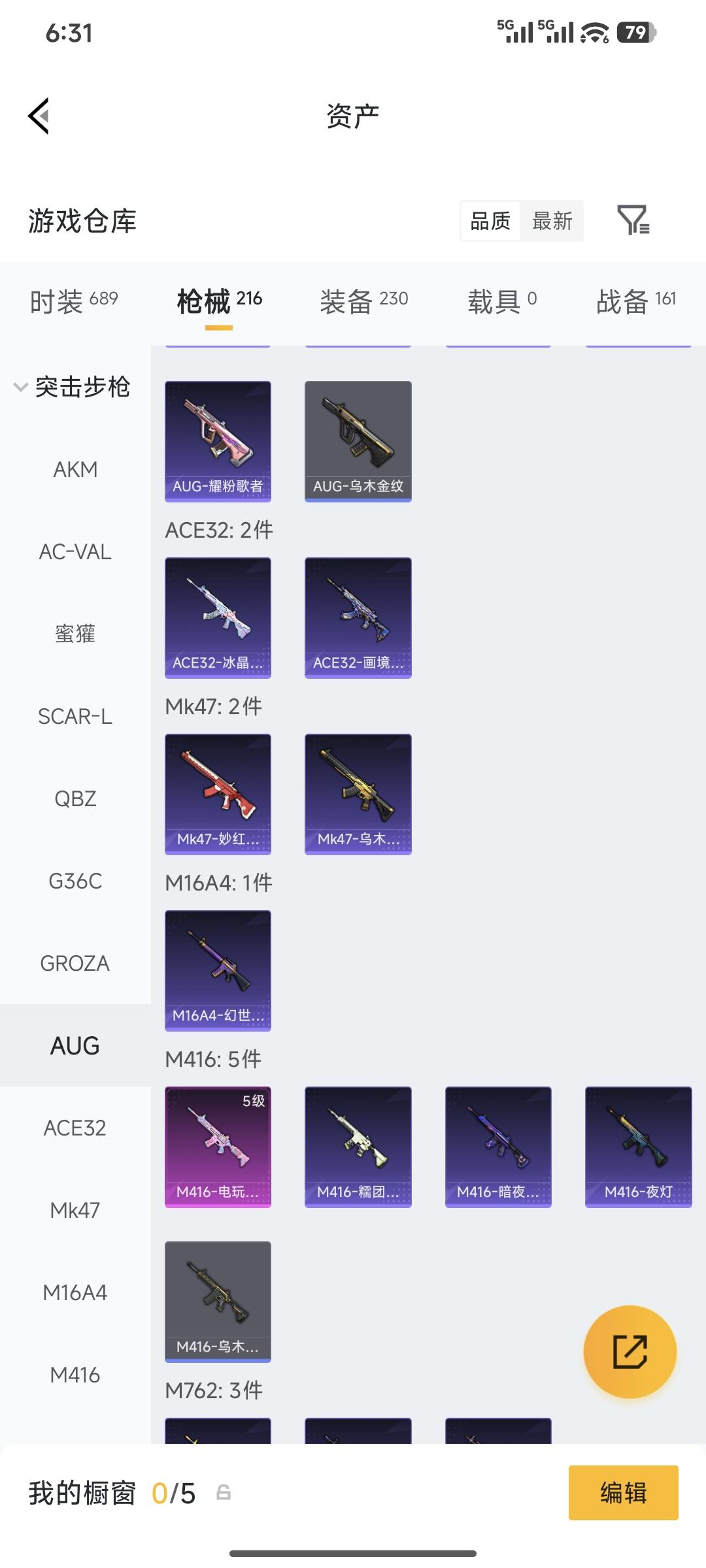Open the filter icon next to 最新
Screen dimensions: 706x1568
click(x=633, y=220)
